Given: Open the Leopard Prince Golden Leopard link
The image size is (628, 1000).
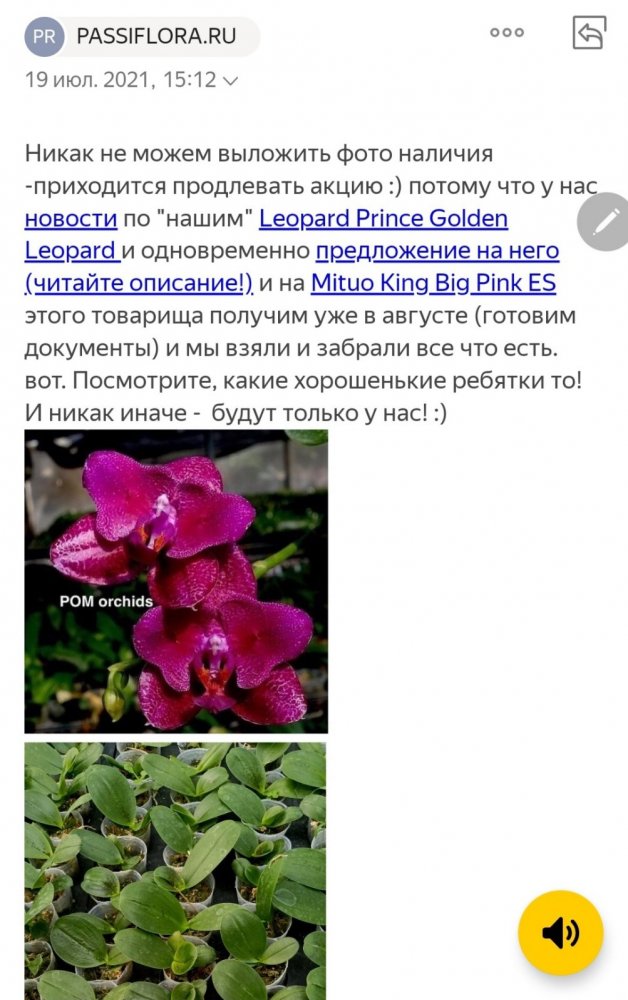Looking at the screenshot, I should [x=383, y=218].
